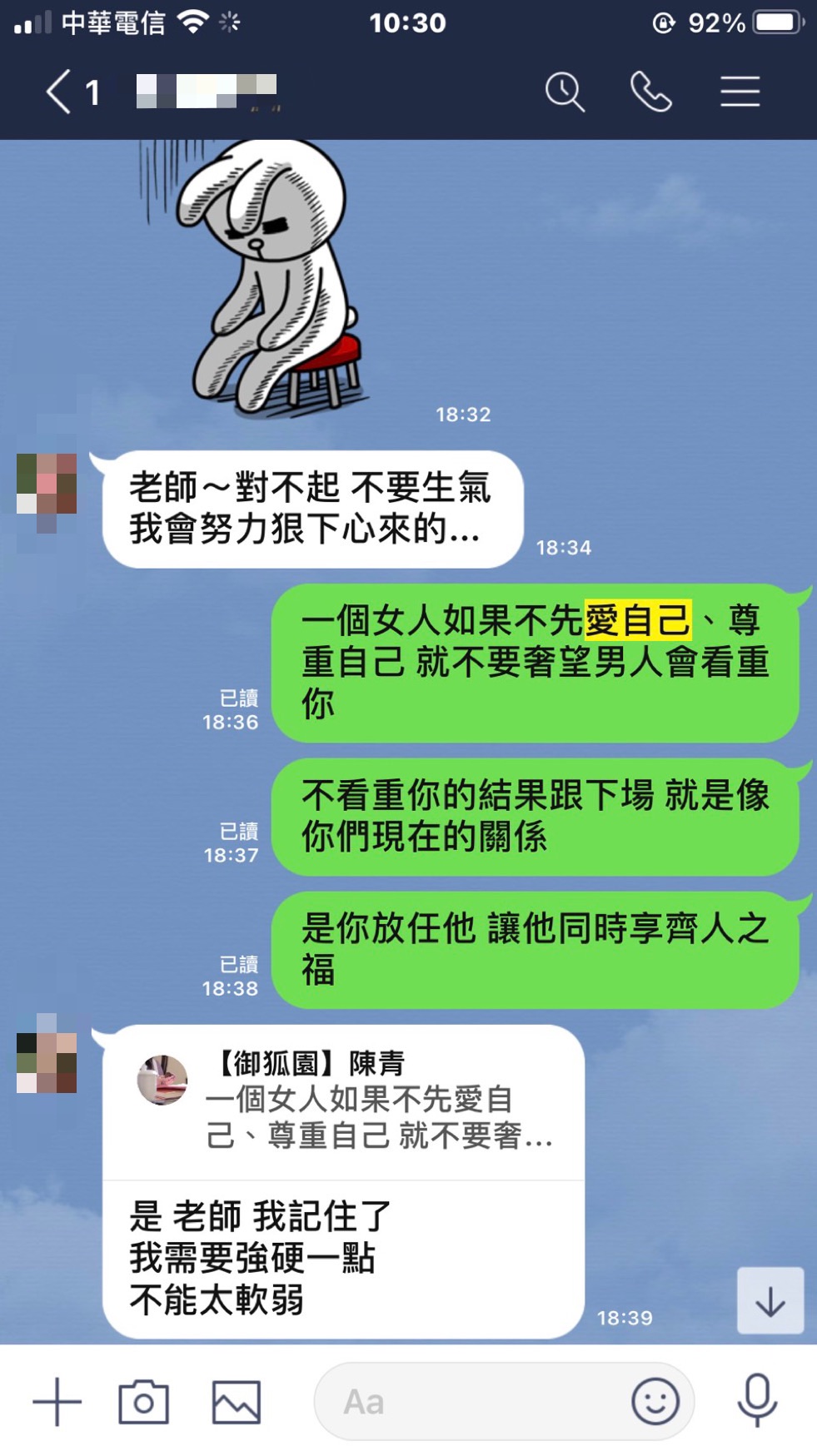The height and width of the screenshot is (1456, 817).
Task: Record a voice message with the microphone
Action: coord(757,1401)
